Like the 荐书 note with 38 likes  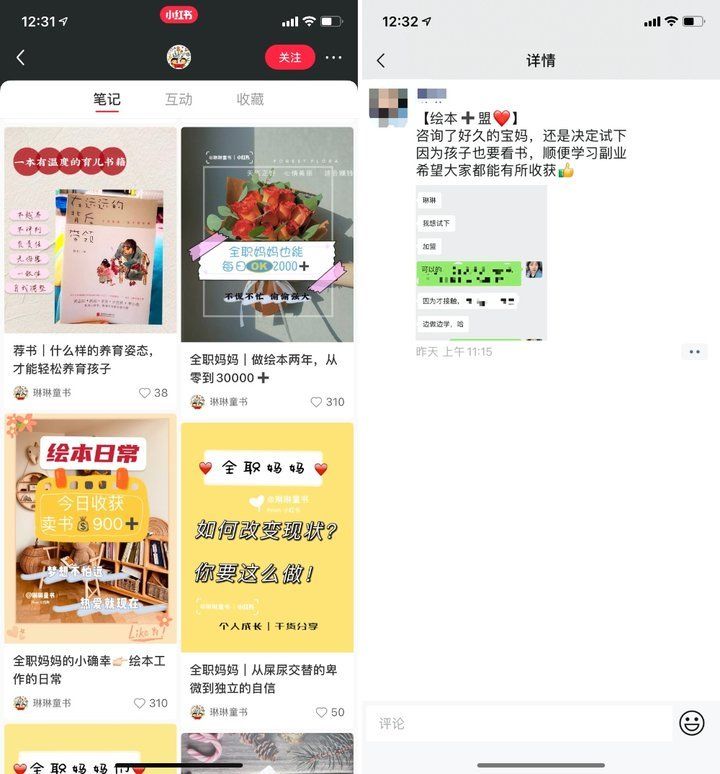click(145, 393)
